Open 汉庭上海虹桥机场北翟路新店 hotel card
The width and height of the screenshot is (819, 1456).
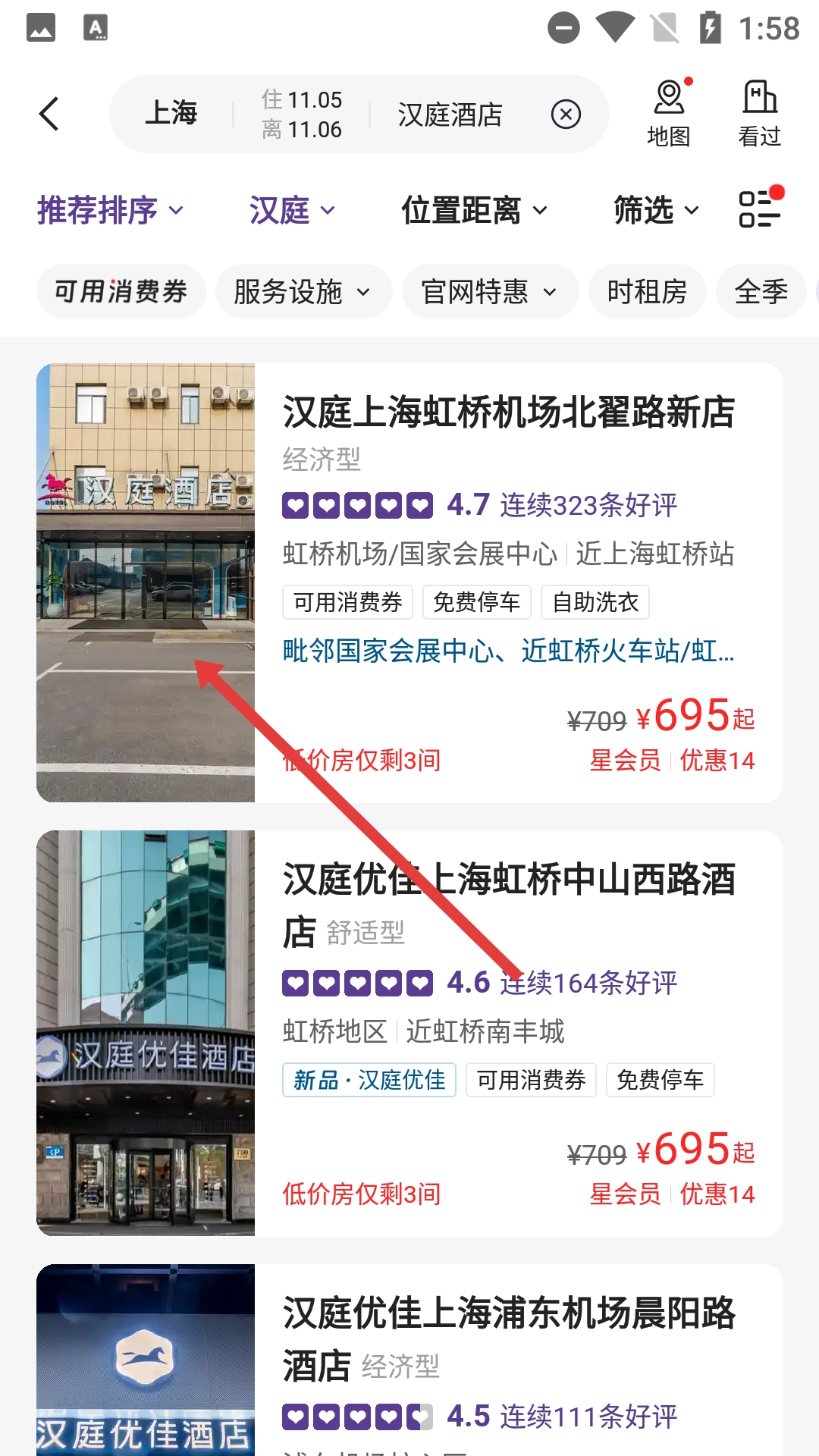(x=508, y=413)
